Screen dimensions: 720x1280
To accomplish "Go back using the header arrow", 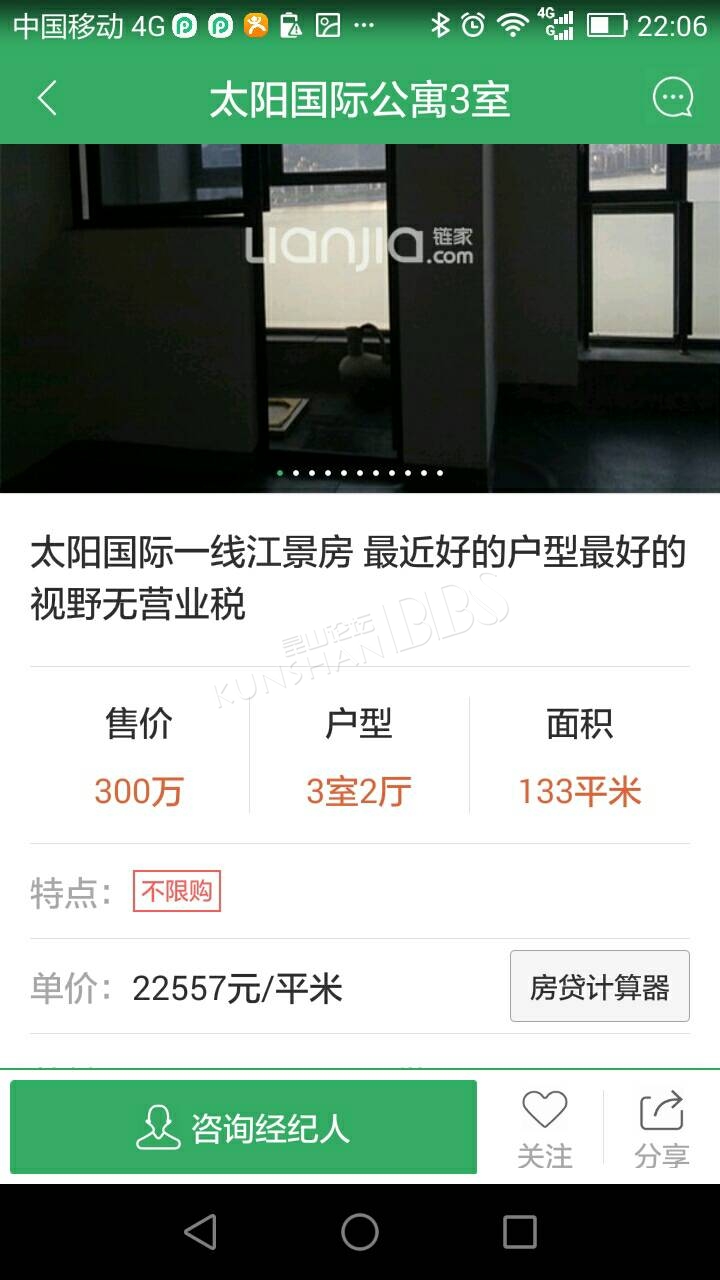I will (47, 98).
